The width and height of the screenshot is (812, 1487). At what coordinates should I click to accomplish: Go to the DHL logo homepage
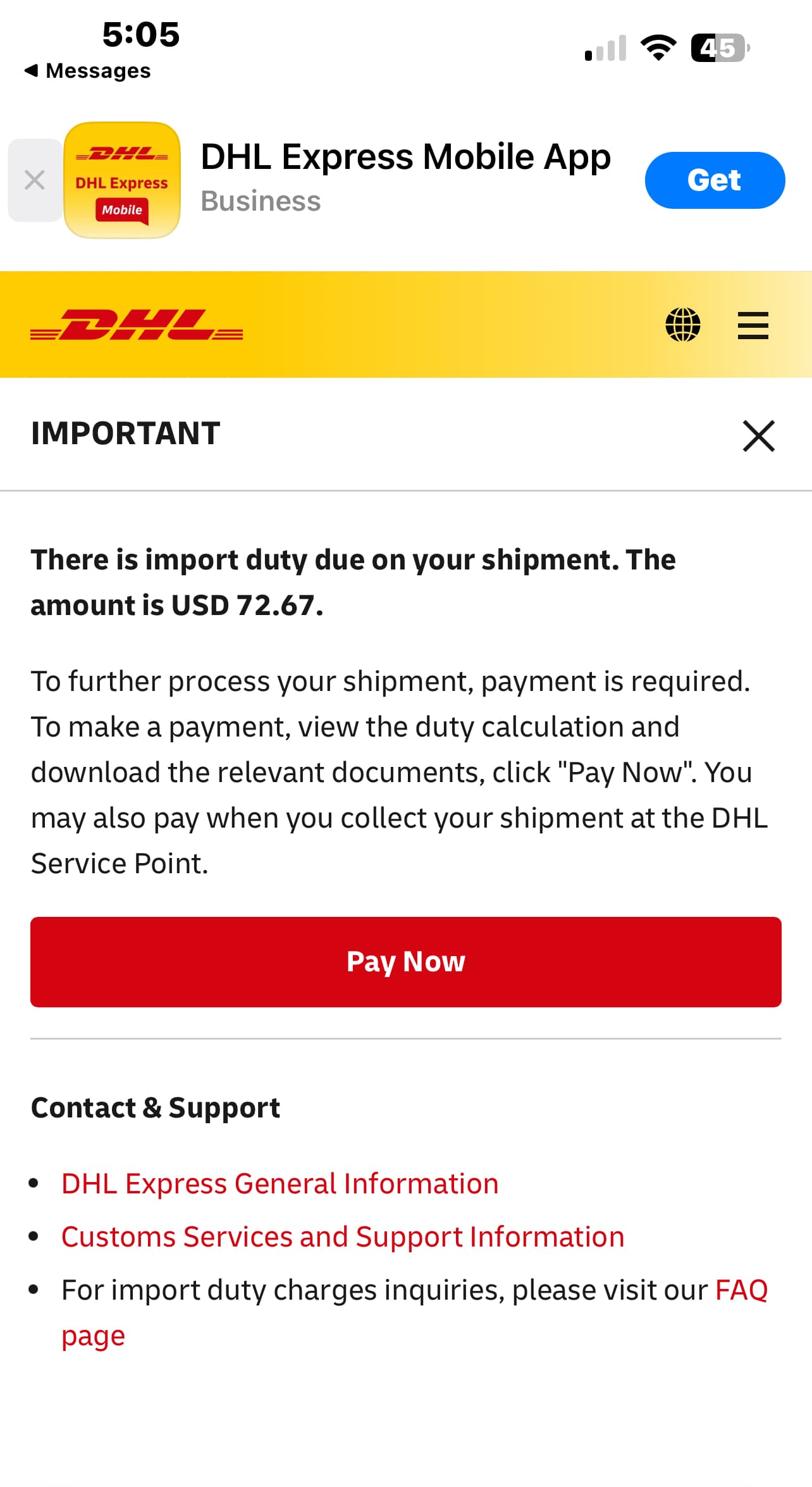pyautogui.click(x=137, y=325)
